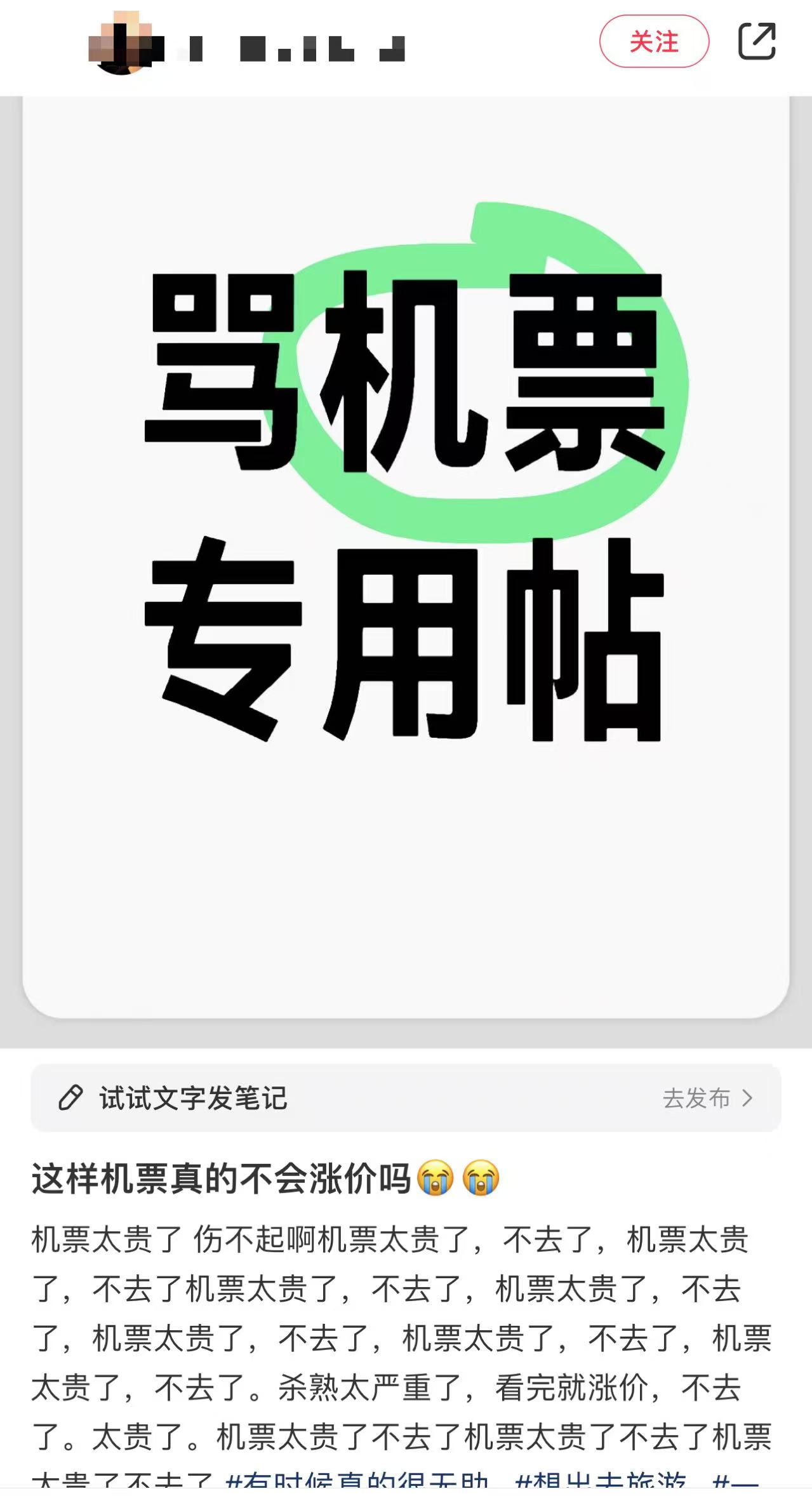The image size is (812, 1496).
Task: Open 试试文字发笔记 去发布 banner
Action: [x=406, y=1098]
